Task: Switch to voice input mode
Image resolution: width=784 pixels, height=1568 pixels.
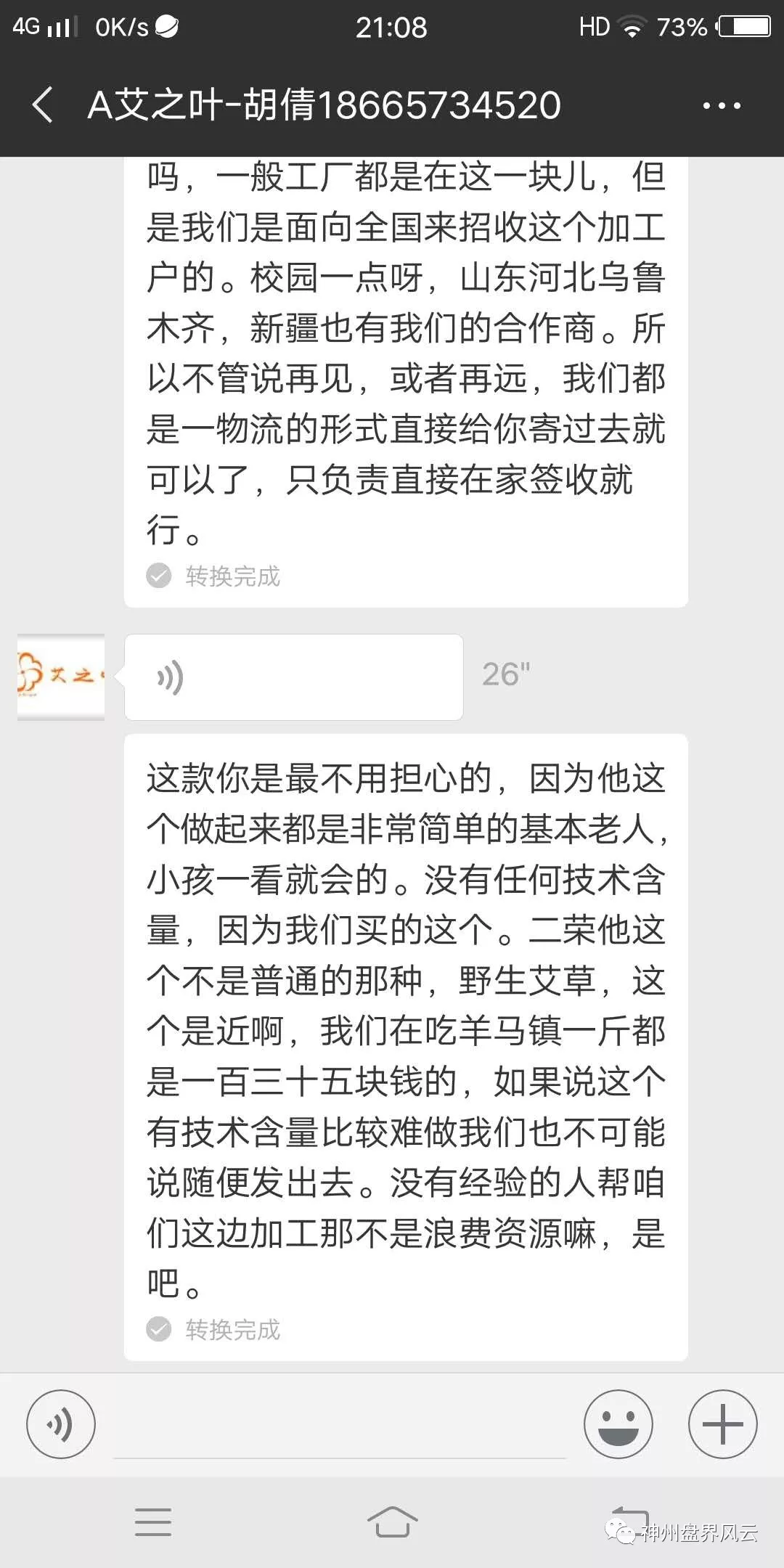Action: tap(61, 1425)
